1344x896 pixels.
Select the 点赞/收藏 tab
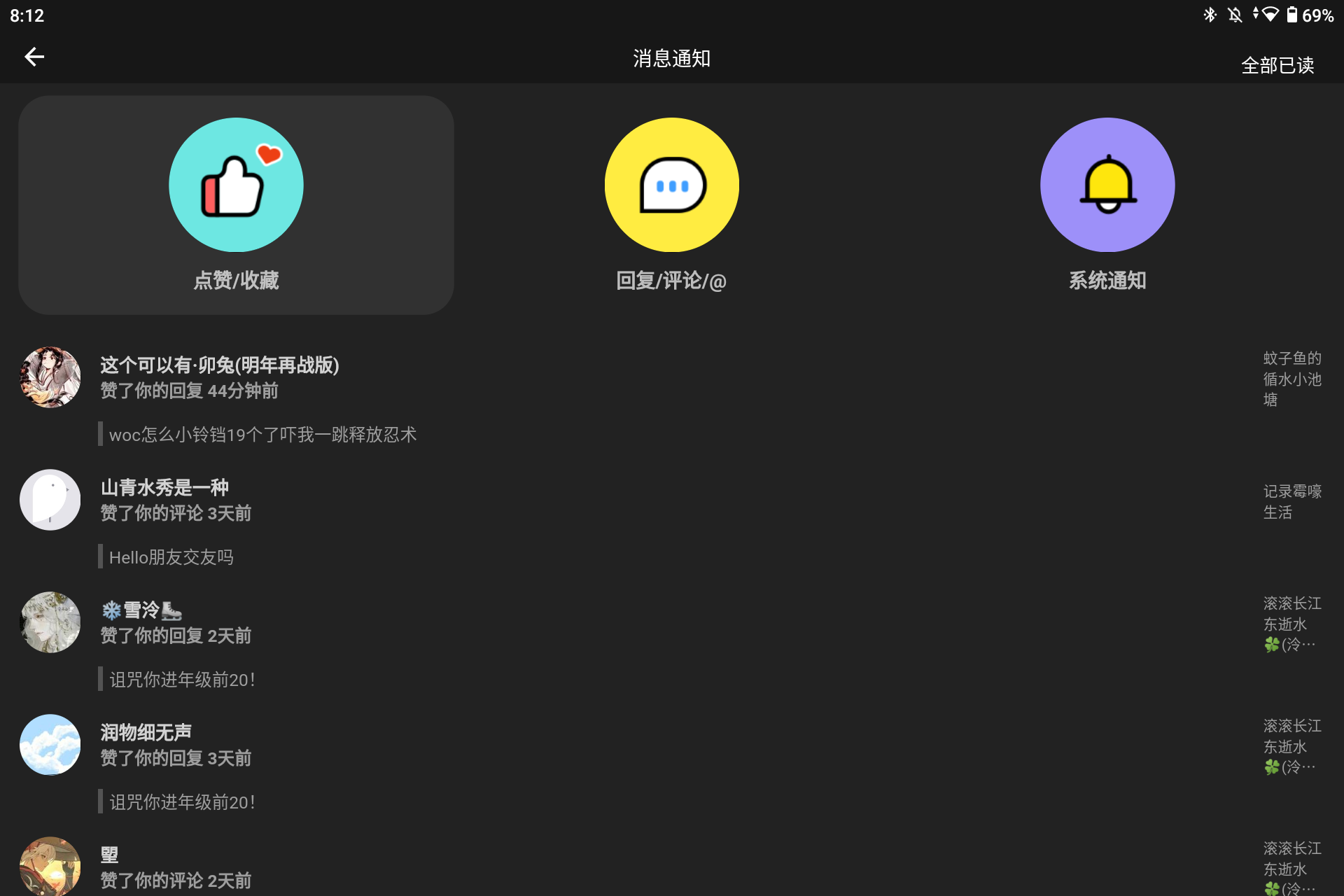point(236,205)
